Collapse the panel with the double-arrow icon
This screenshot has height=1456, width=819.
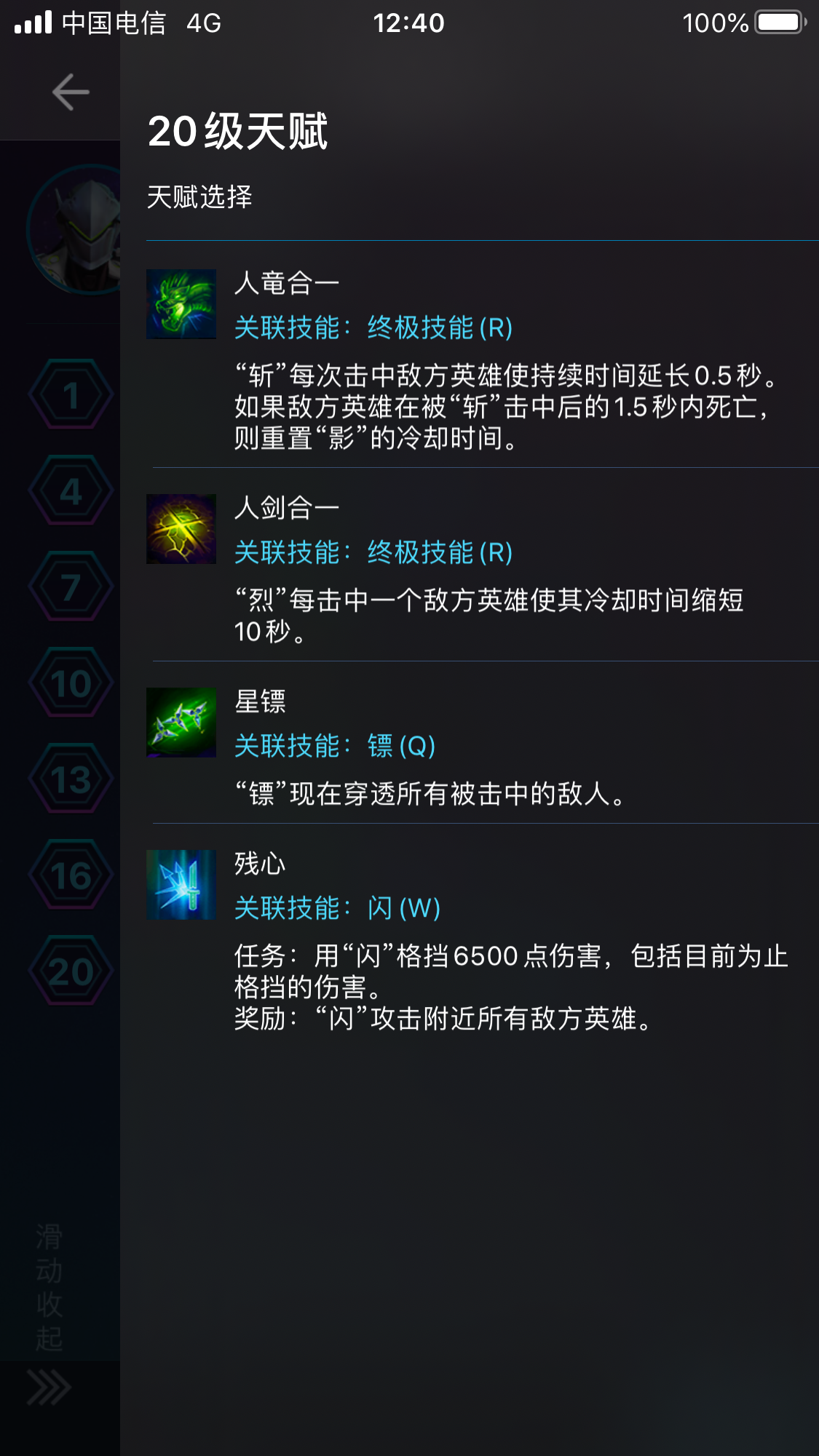pyautogui.click(x=49, y=1387)
